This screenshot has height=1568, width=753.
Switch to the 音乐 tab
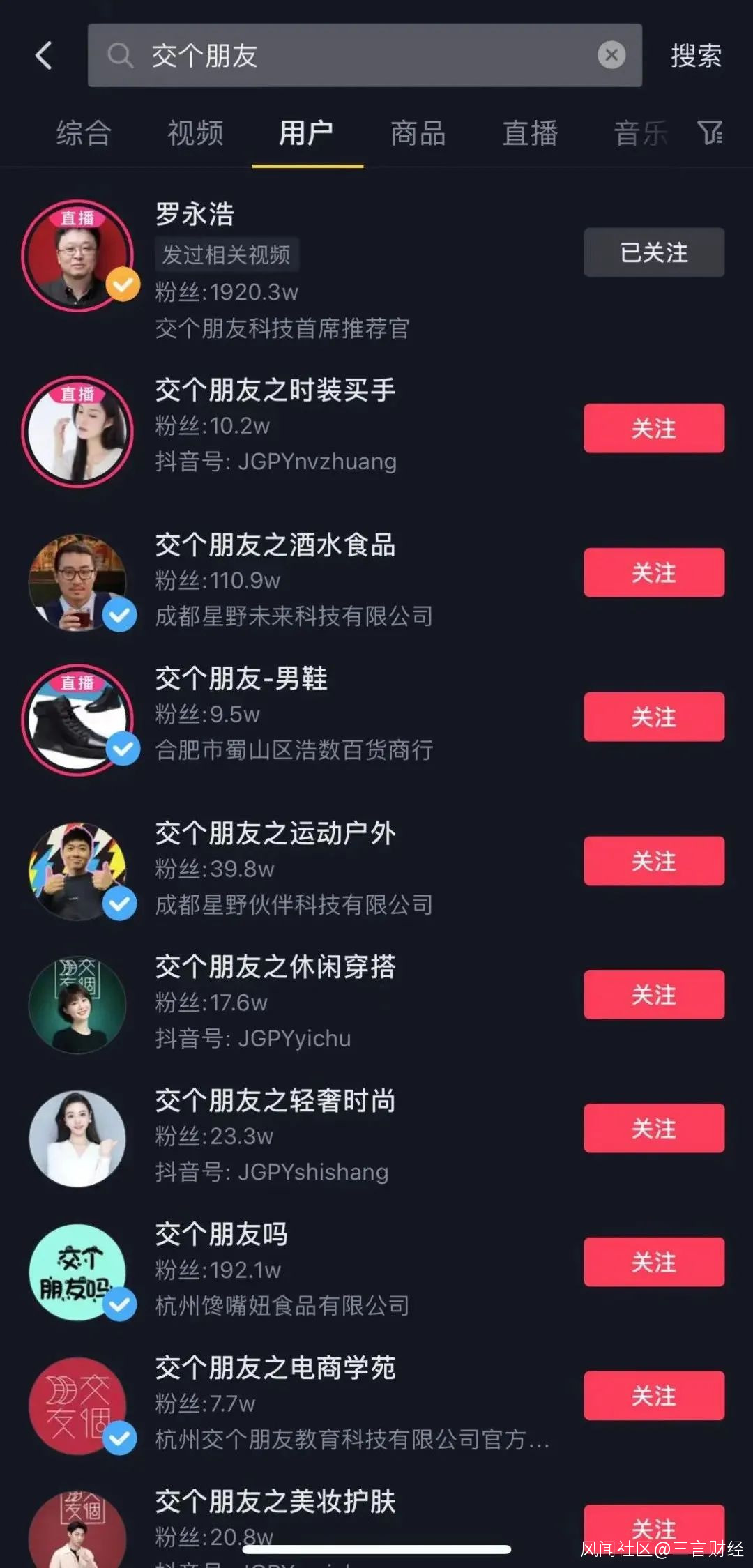click(x=640, y=133)
